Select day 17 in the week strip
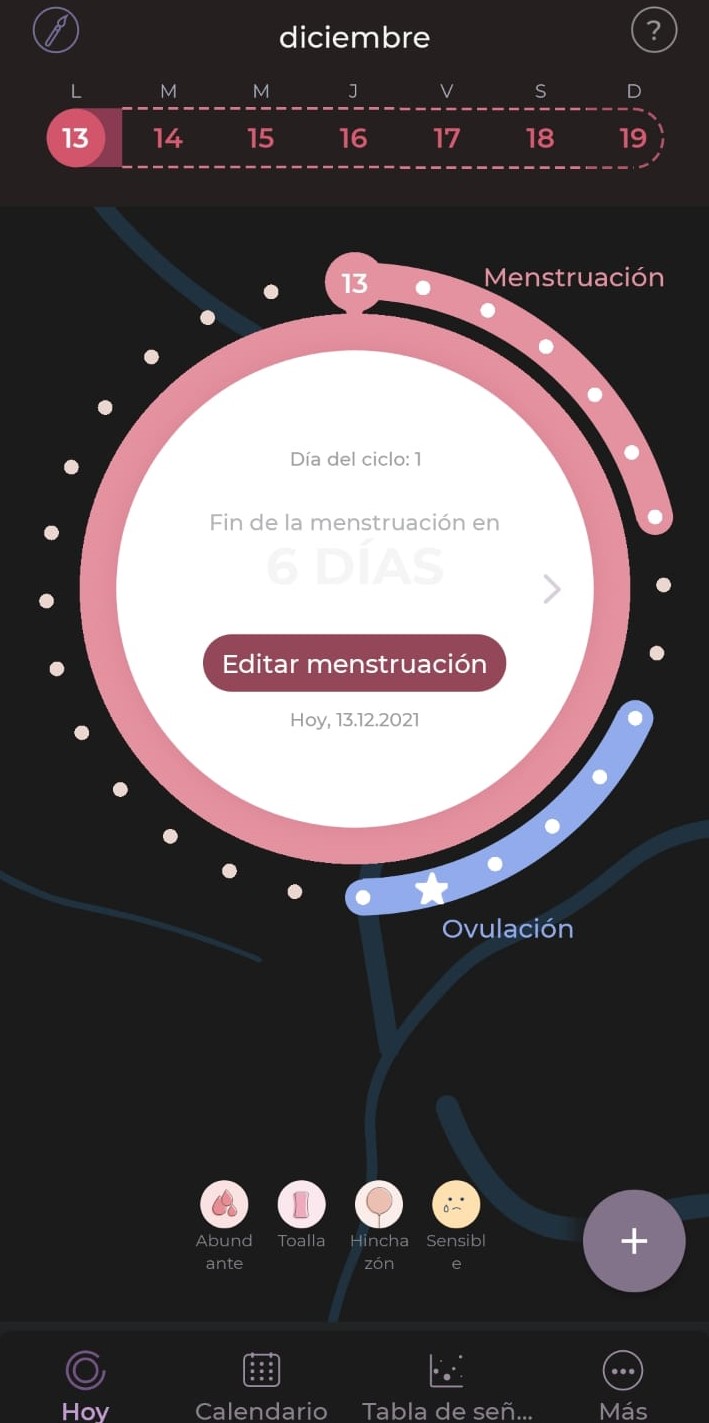Image resolution: width=709 pixels, height=1423 pixels. pyautogui.click(x=446, y=138)
